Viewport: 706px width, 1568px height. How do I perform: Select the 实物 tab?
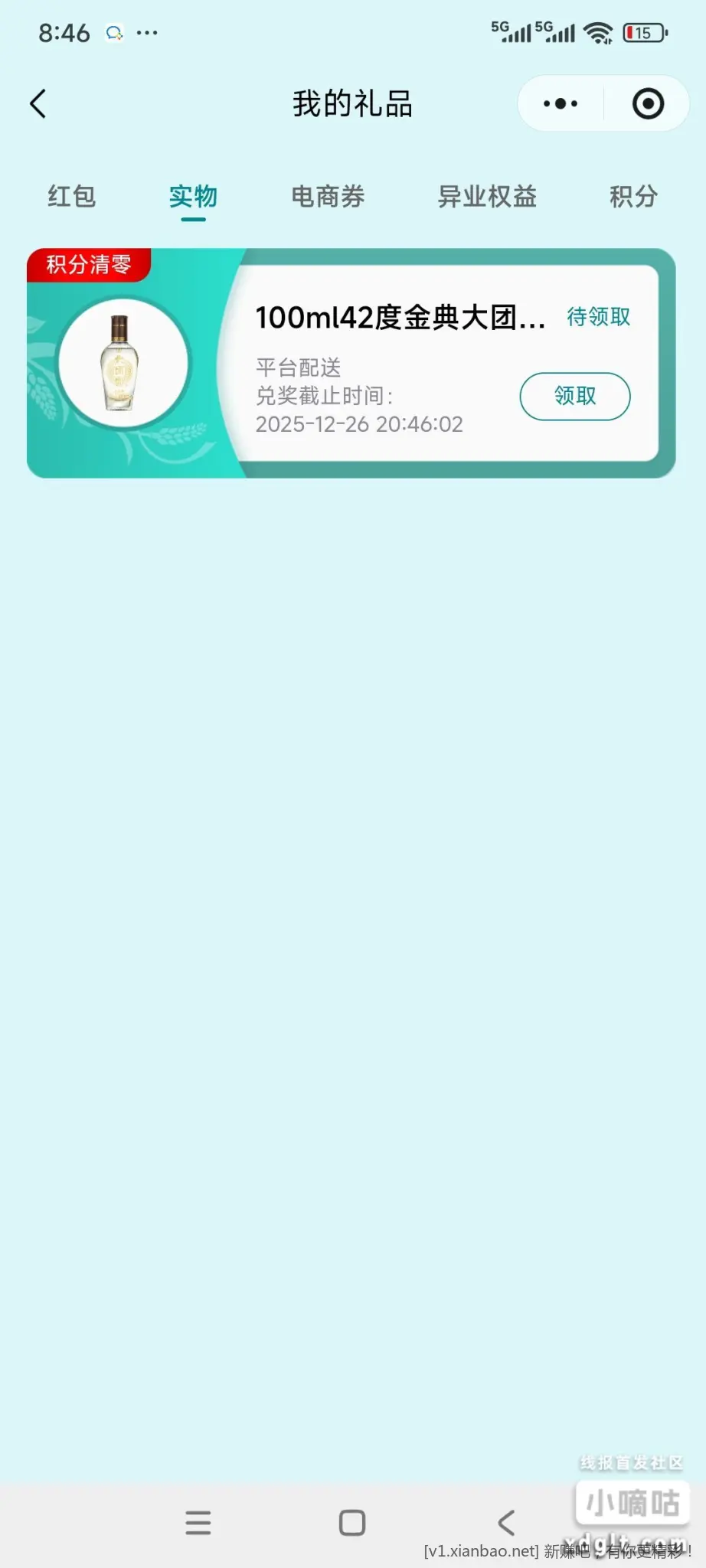pyautogui.click(x=193, y=197)
